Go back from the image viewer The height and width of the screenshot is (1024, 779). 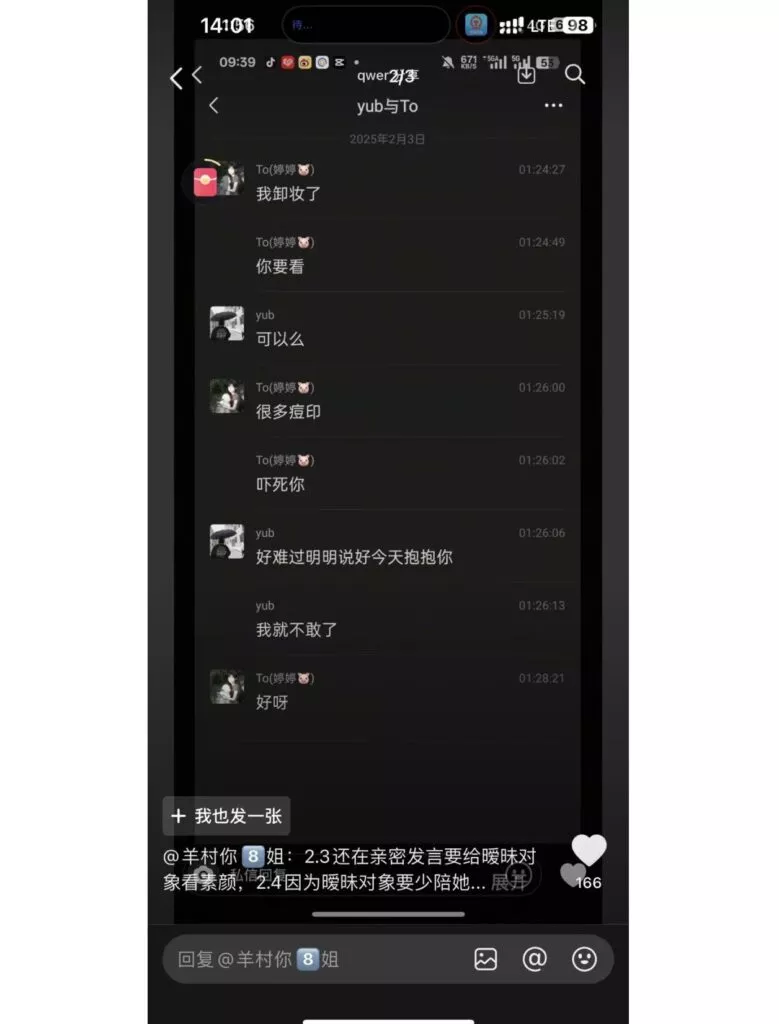(177, 78)
